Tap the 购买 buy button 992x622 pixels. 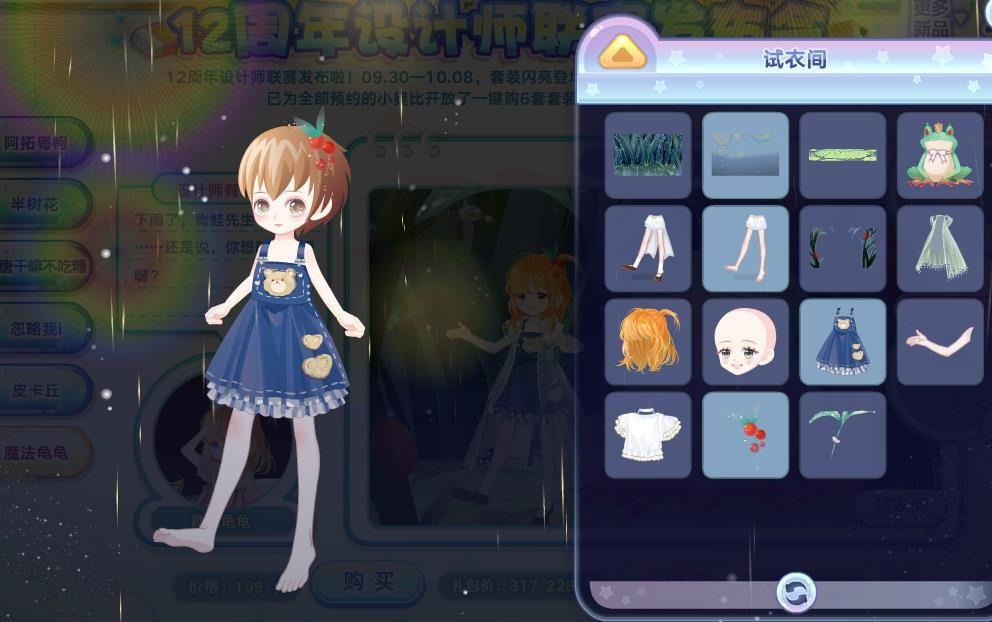point(368,582)
